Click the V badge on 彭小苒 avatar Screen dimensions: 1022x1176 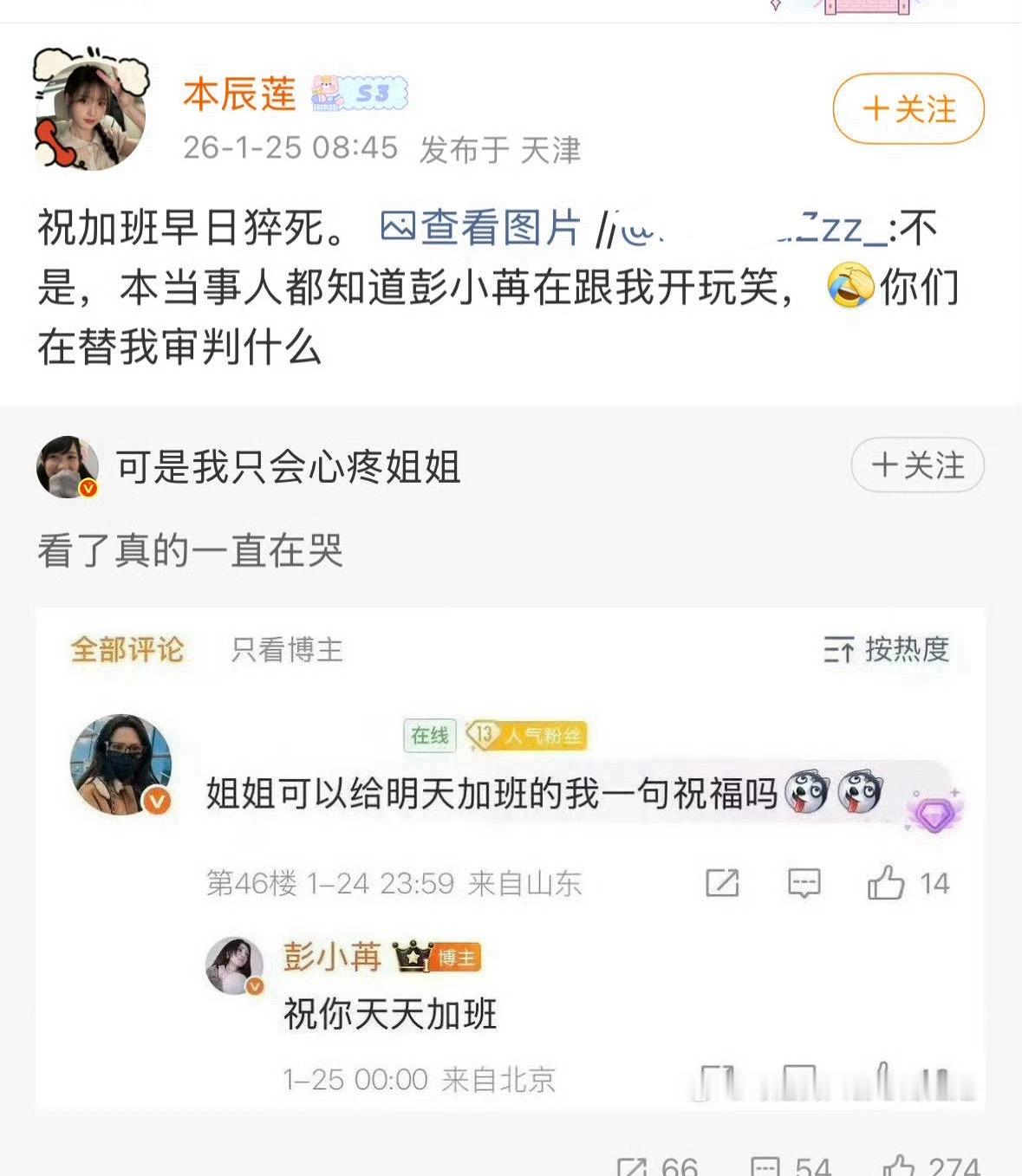pos(253,987)
